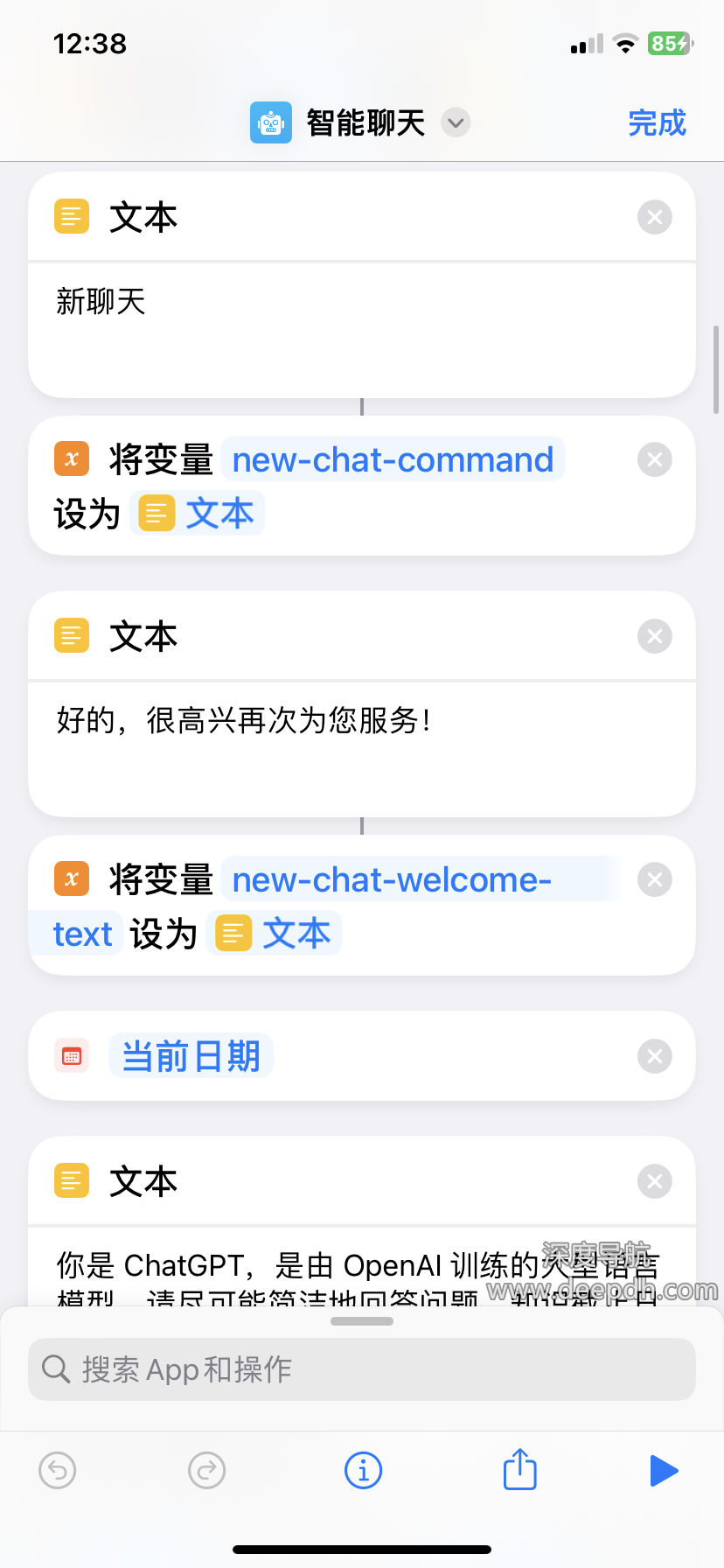
Task: Tap 完成 to finish editing
Action: coord(657,122)
